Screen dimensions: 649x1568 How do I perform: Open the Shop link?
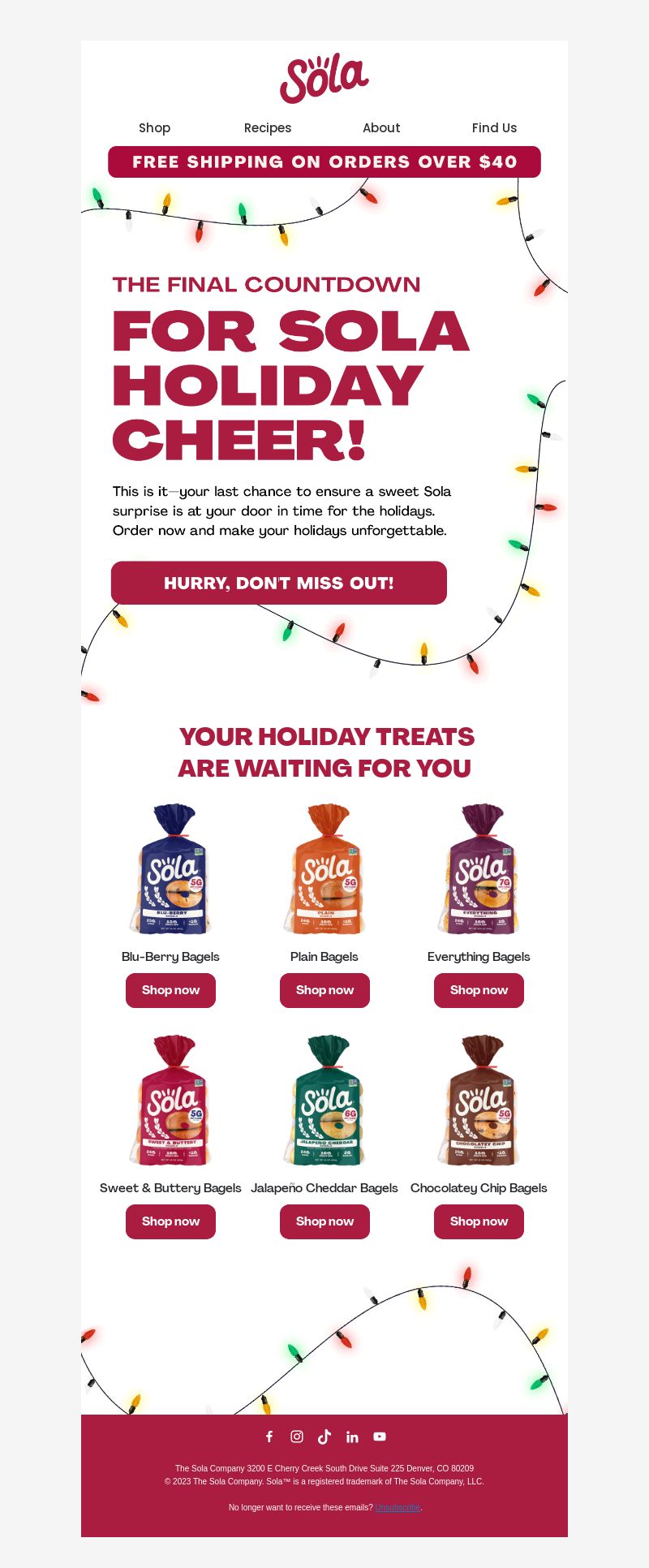tap(154, 127)
